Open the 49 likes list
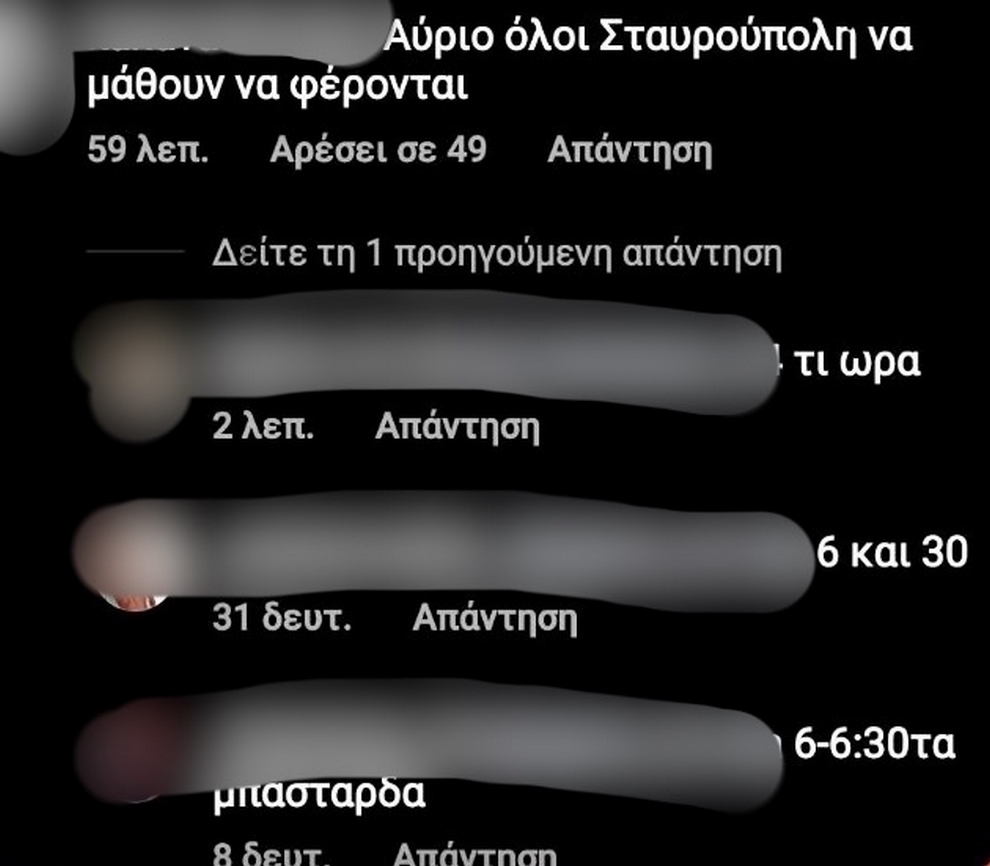 coord(378,150)
